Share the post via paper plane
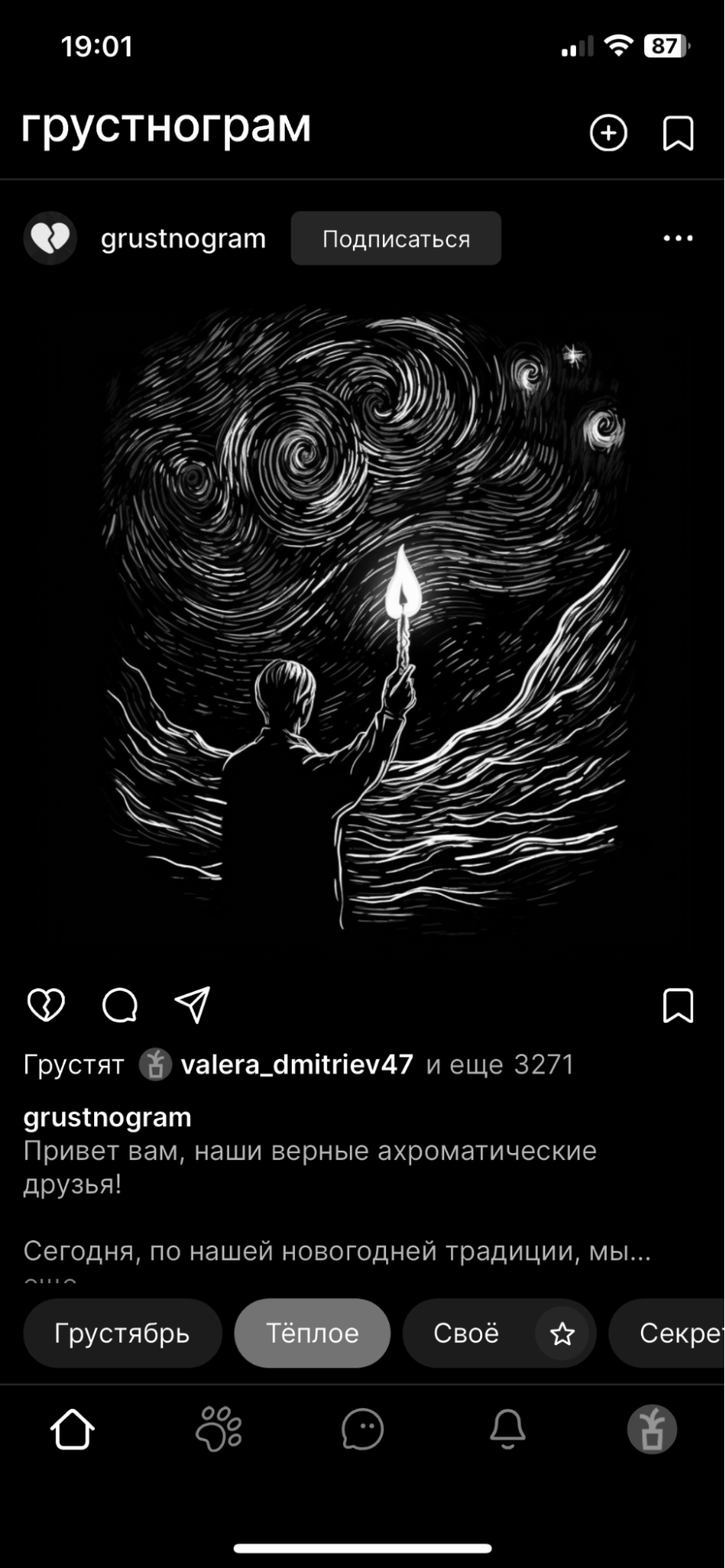Image resolution: width=725 pixels, height=1568 pixels. 192,1005
